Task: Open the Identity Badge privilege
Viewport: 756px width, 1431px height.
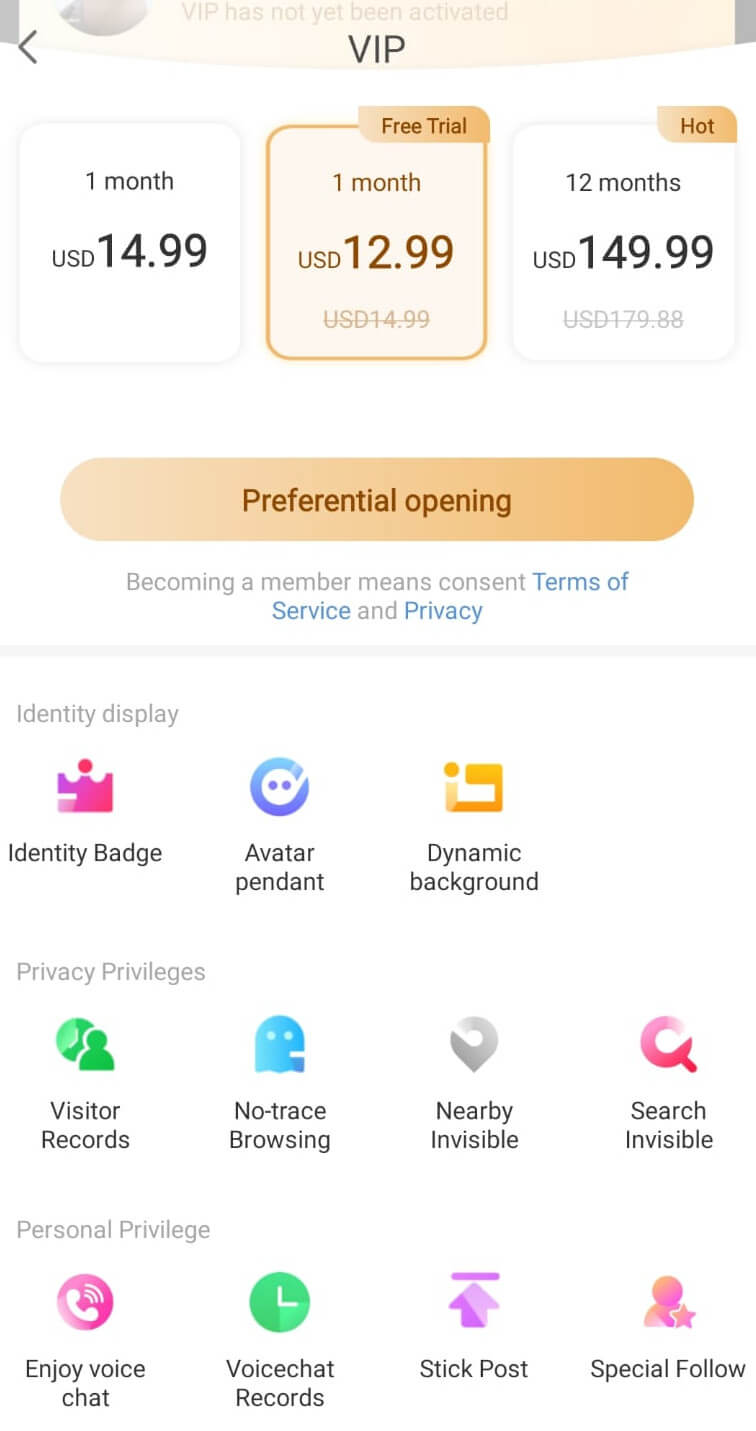Action: [85, 812]
